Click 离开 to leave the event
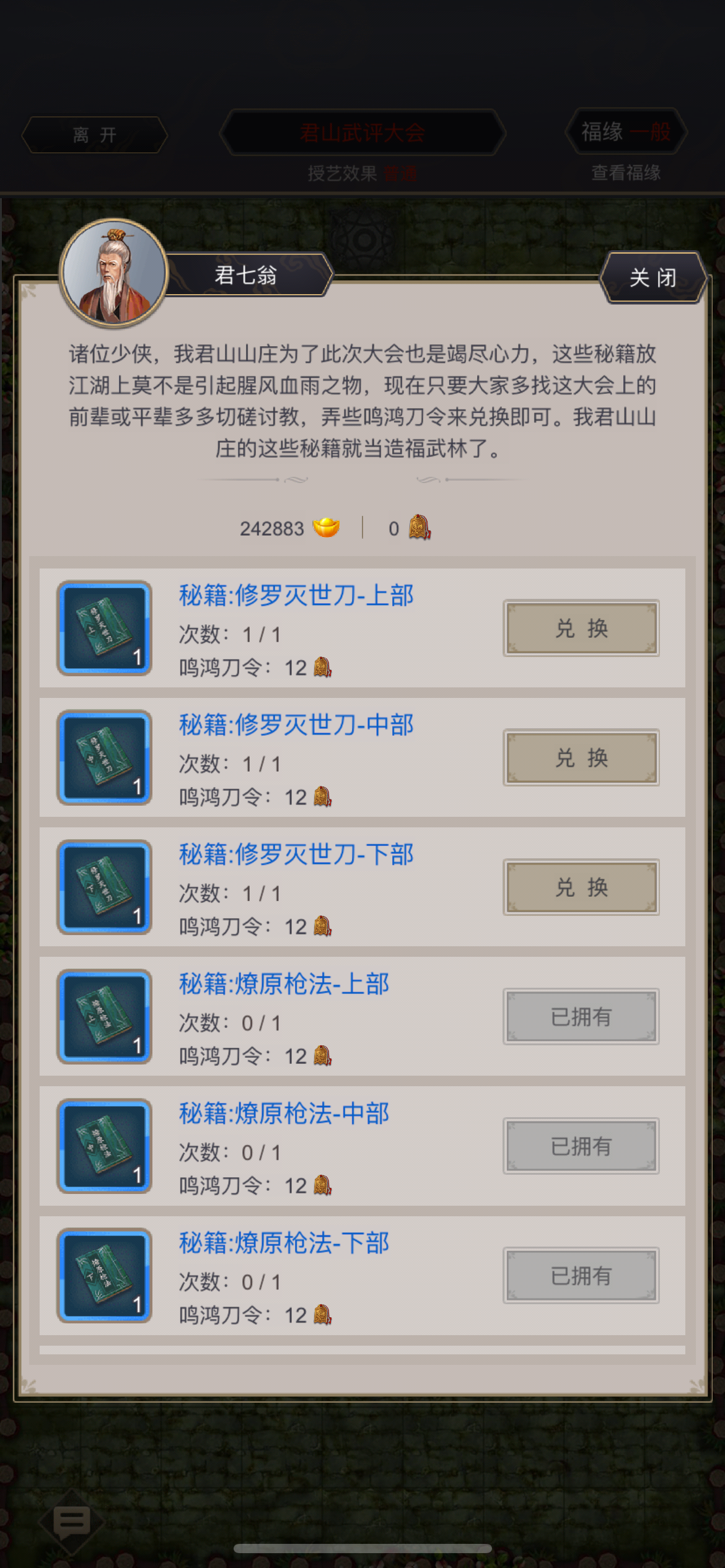Viewport: 725px width, 1568px height. coord(93,135)
